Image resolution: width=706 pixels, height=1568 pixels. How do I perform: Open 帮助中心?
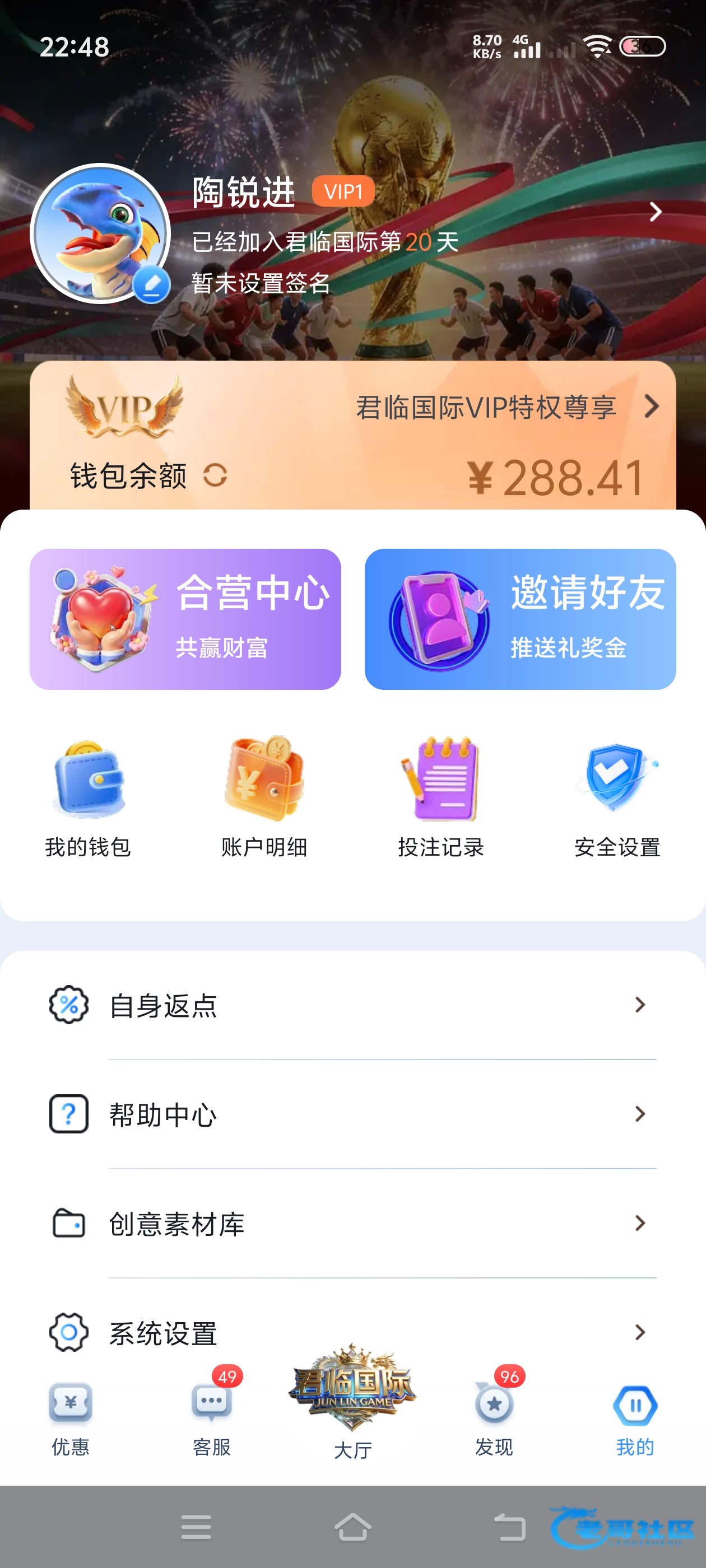point(352,1114)
